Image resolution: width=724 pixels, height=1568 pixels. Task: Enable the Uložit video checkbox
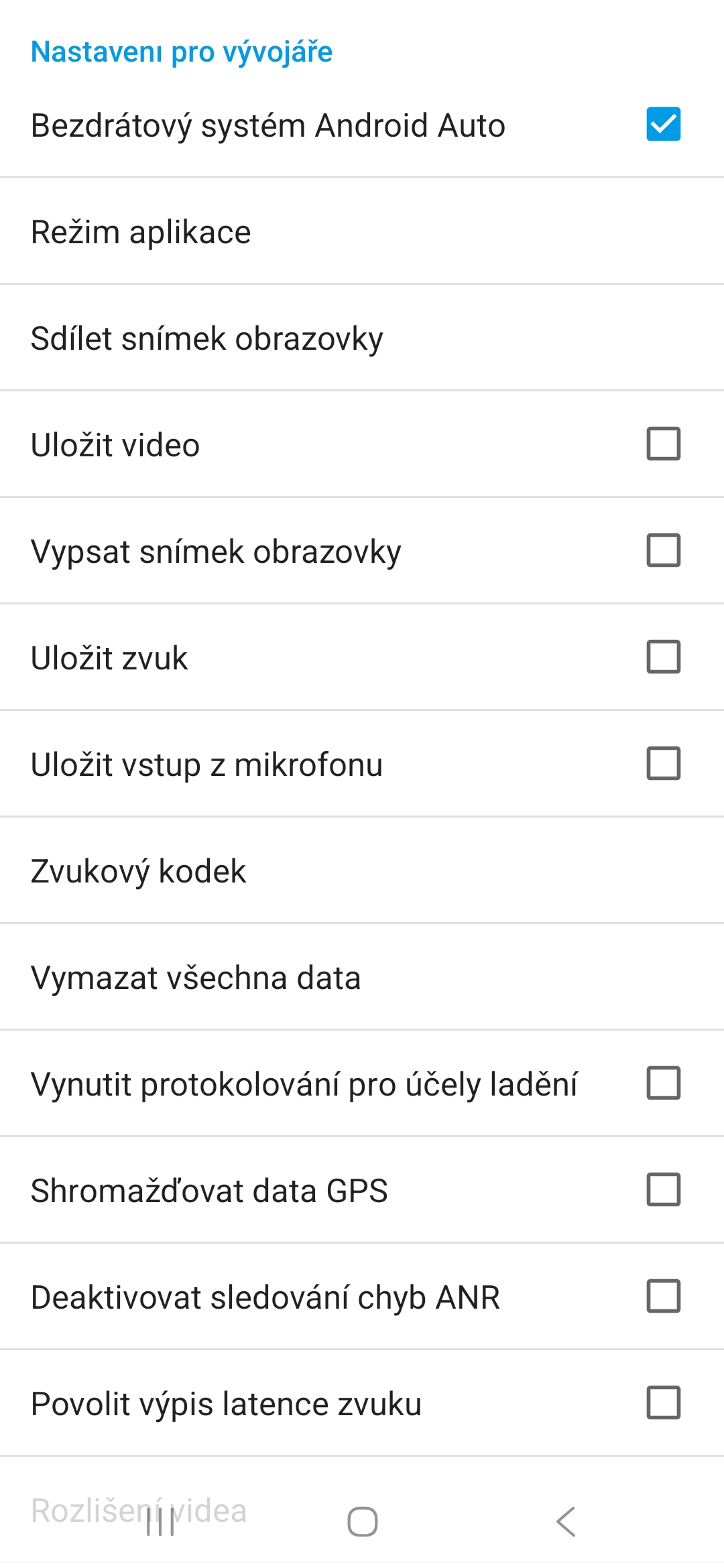[x=663, y=444]
